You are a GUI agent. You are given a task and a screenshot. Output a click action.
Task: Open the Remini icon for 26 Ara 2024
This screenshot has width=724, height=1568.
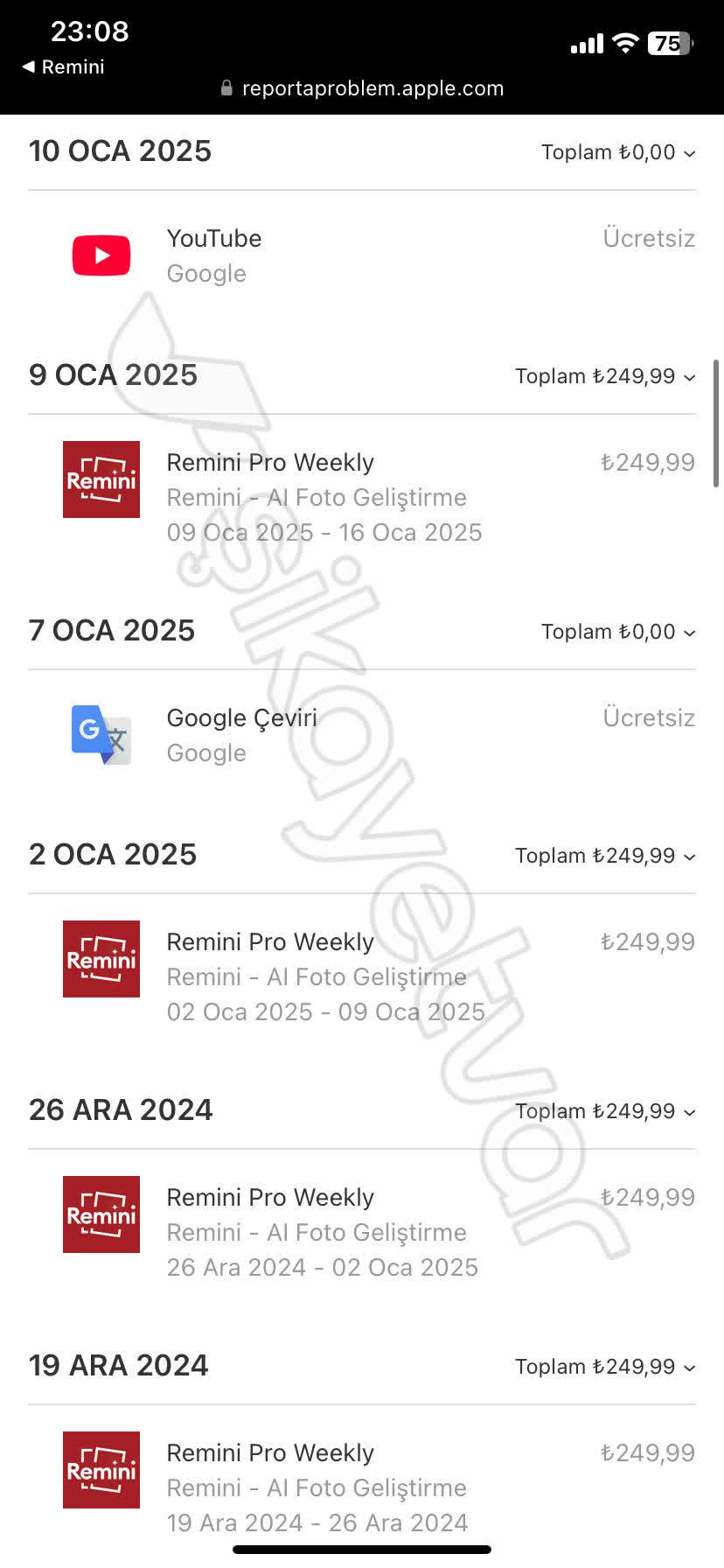101,1214
